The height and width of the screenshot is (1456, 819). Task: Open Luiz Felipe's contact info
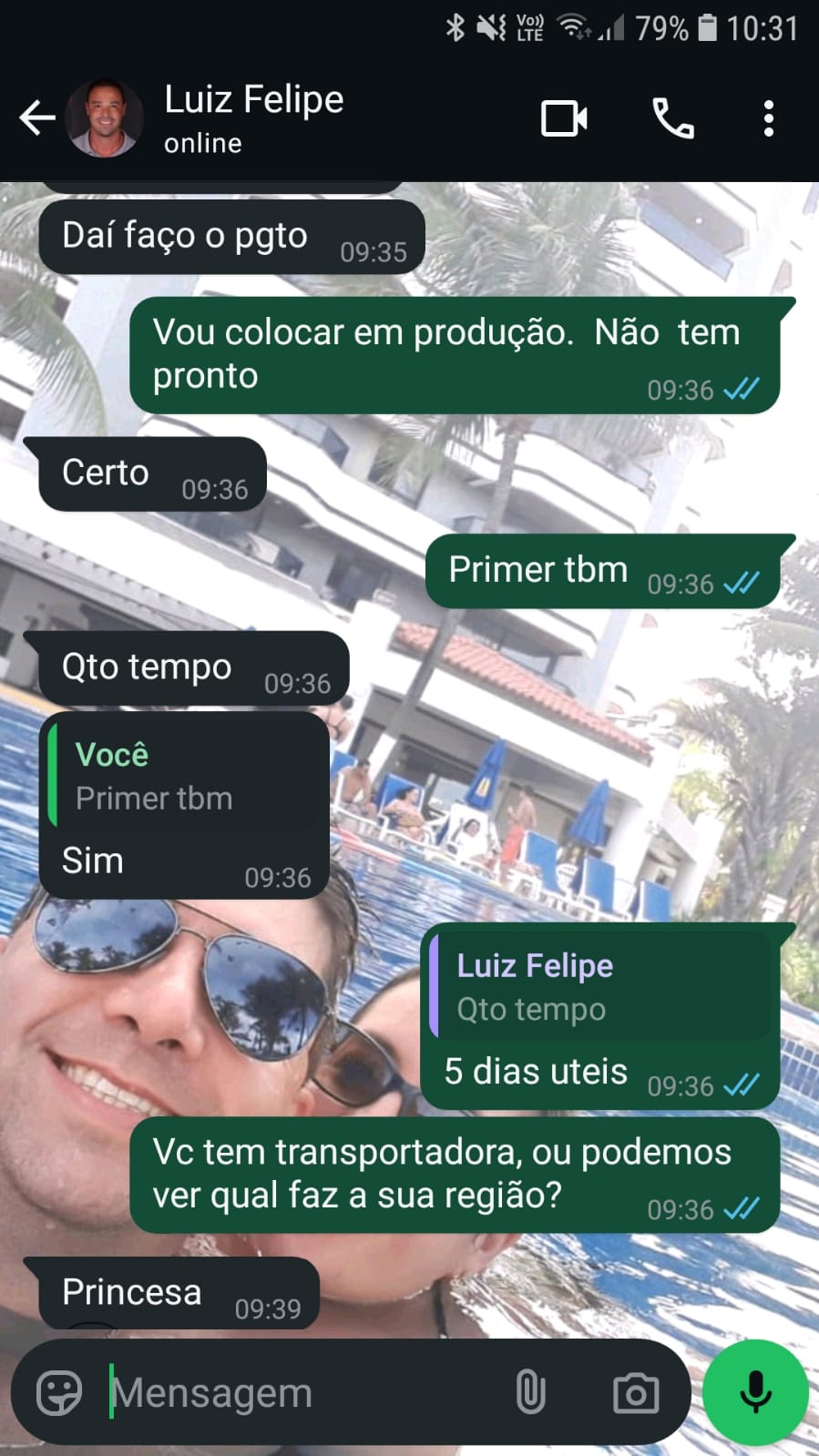click(253, 118)
